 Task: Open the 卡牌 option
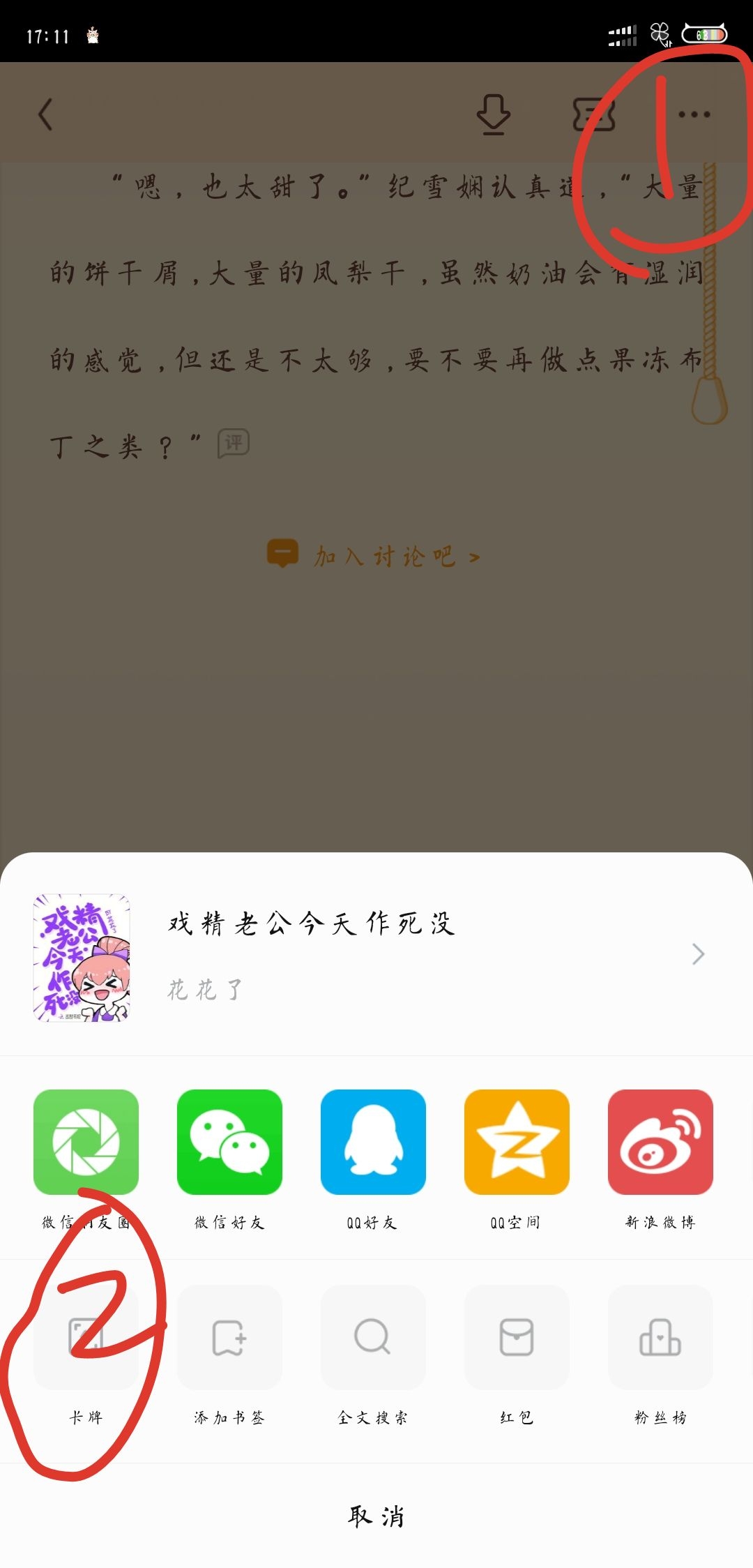coord(86,1338)
